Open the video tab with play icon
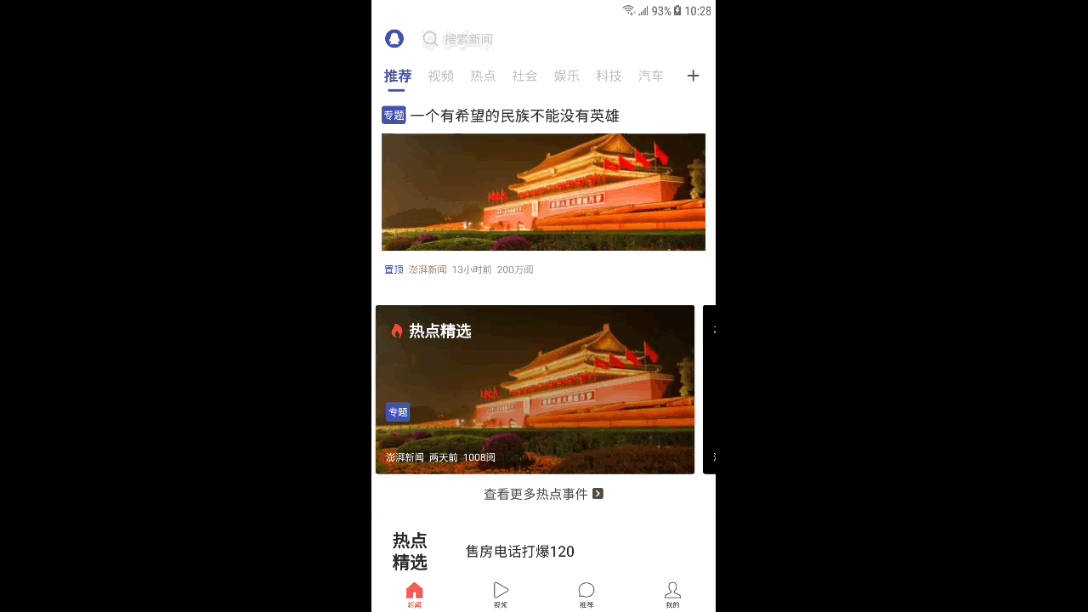Viewport: 1088px width, 612px height. tap(501, 594)
